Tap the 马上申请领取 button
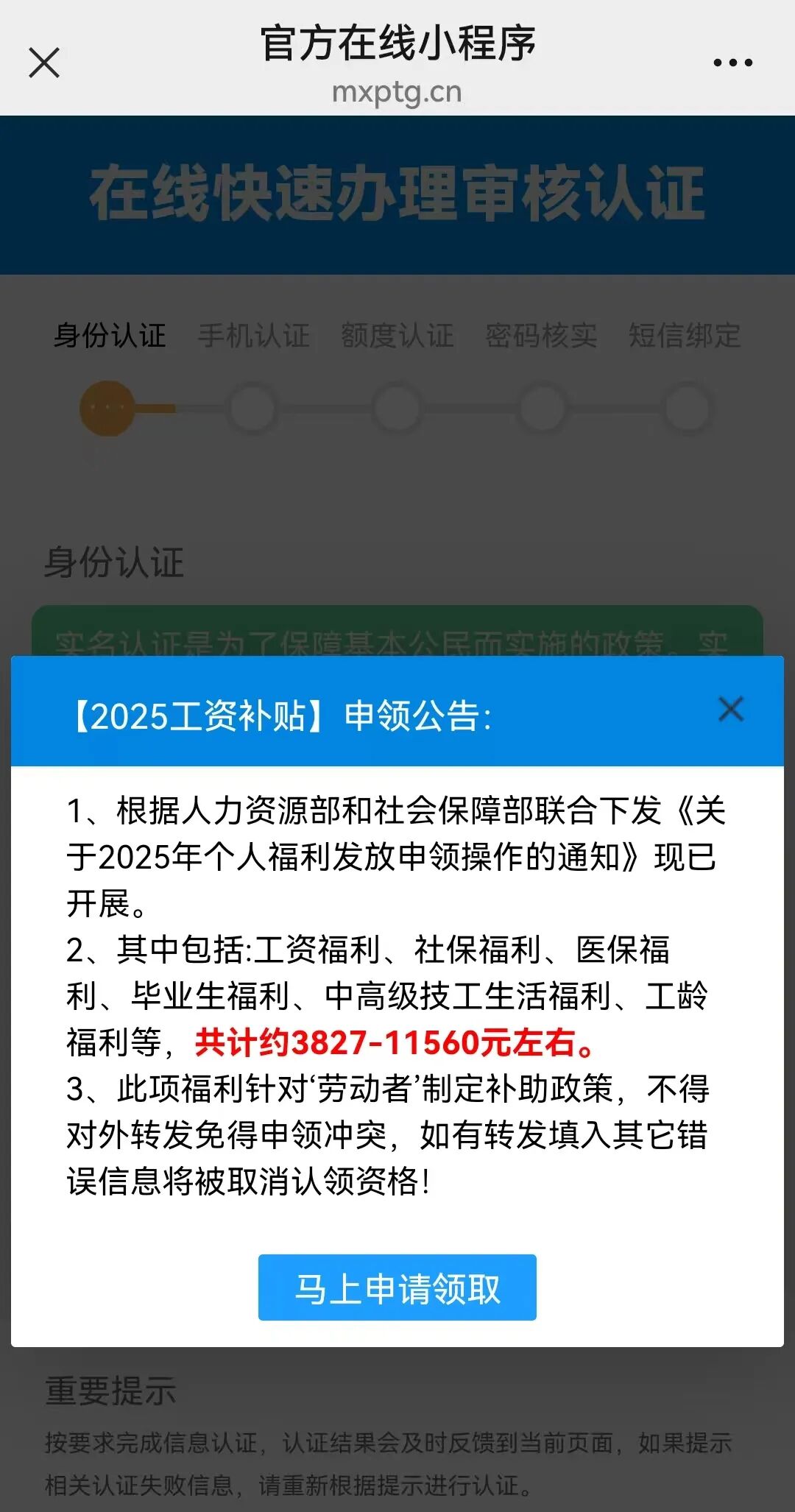 point(397,1287)
